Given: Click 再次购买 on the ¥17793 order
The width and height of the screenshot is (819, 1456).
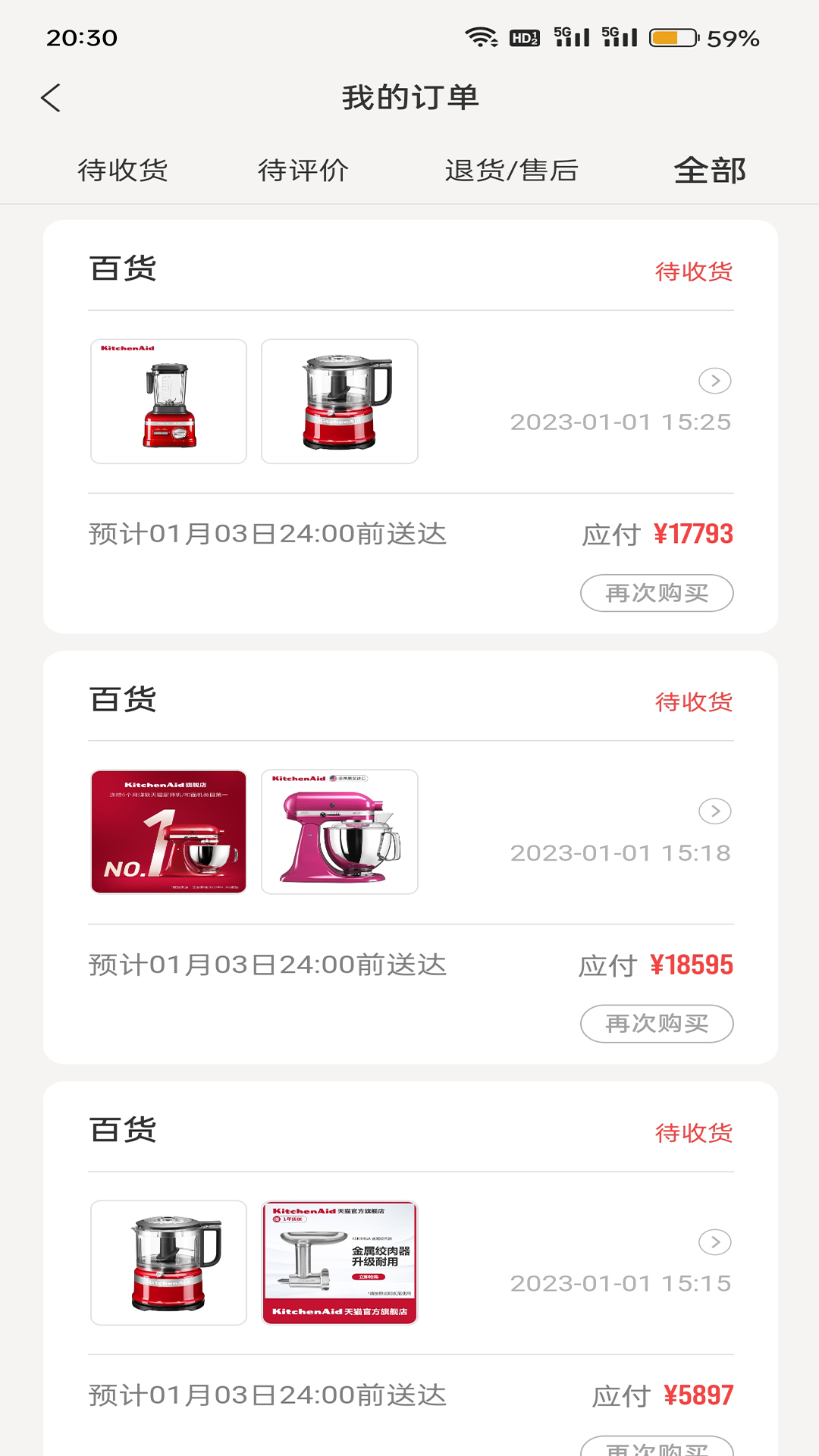Looking at the screenshot, I should [x=657, y=594].
